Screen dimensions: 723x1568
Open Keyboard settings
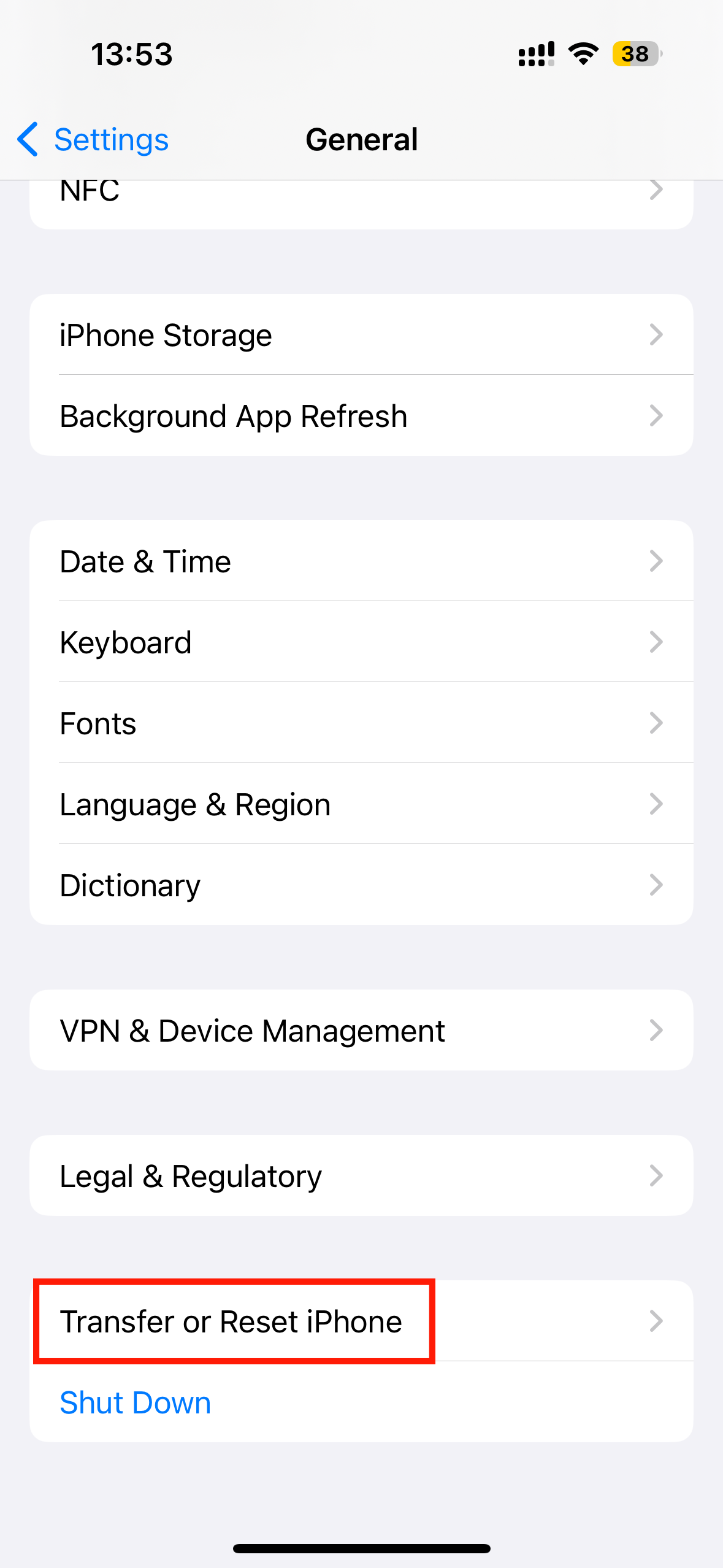click(x=361, y=642)
